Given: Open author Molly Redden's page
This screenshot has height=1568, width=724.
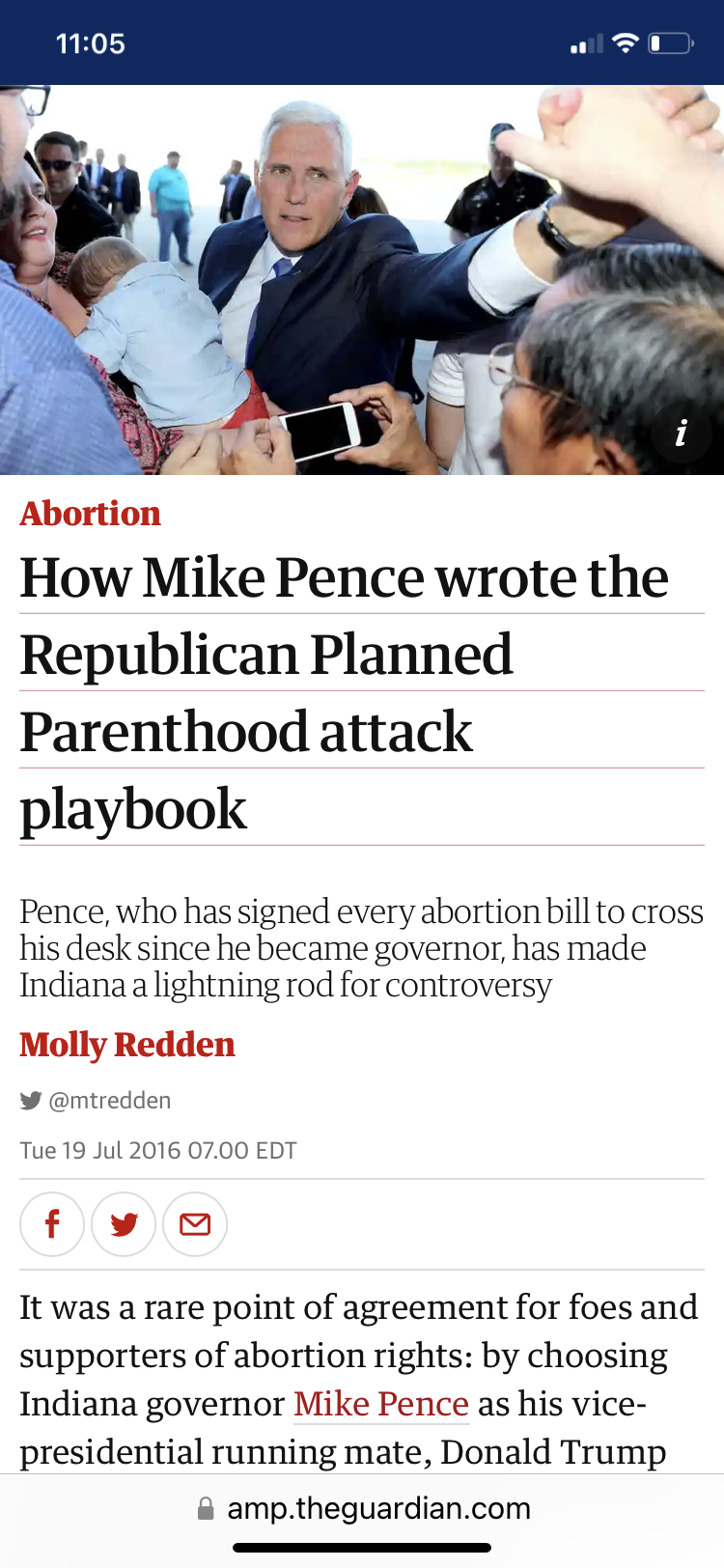Looking at the screenshot, I should tap(127, 1045).
